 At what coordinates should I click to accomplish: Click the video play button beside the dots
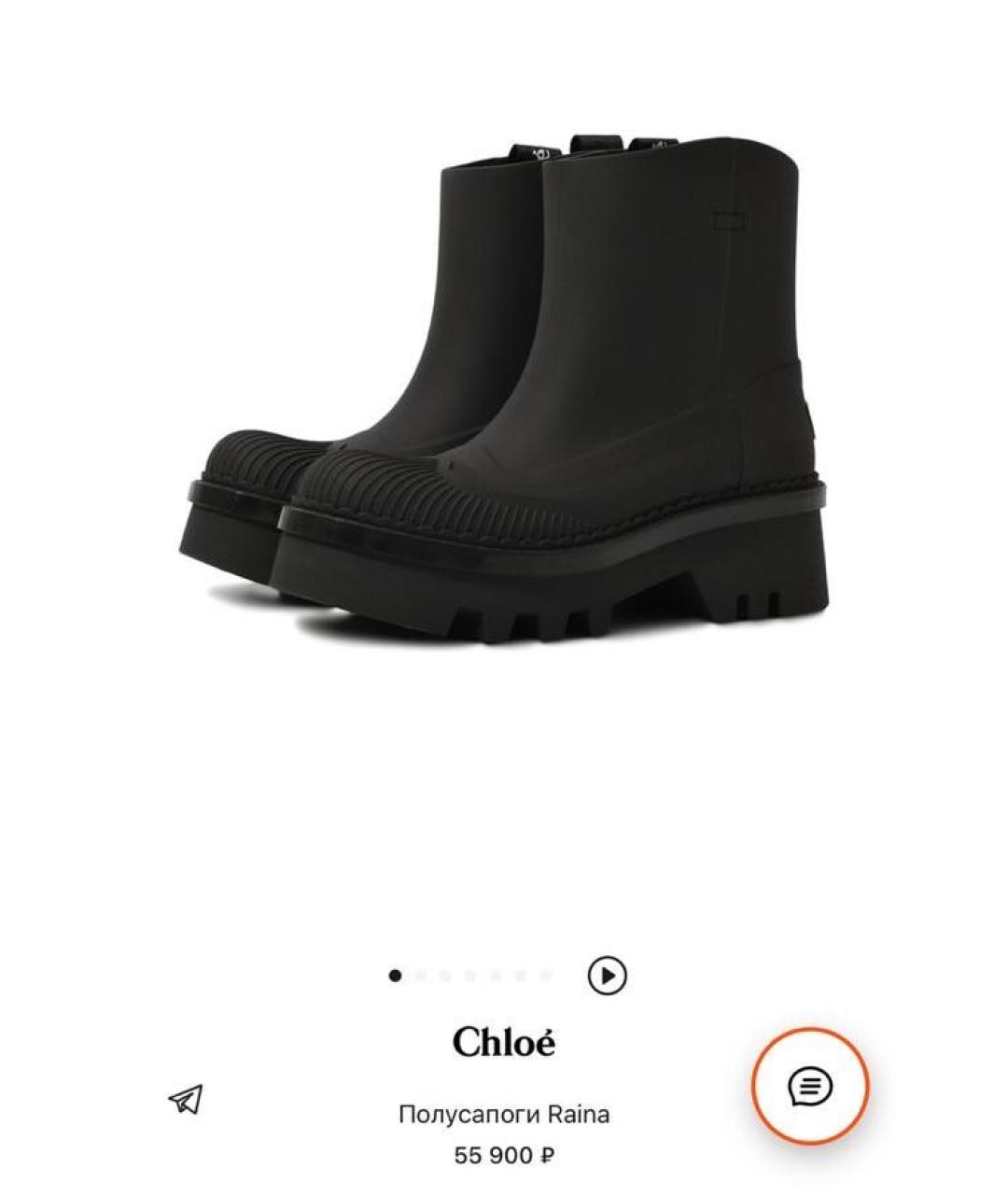click(608, 977)
